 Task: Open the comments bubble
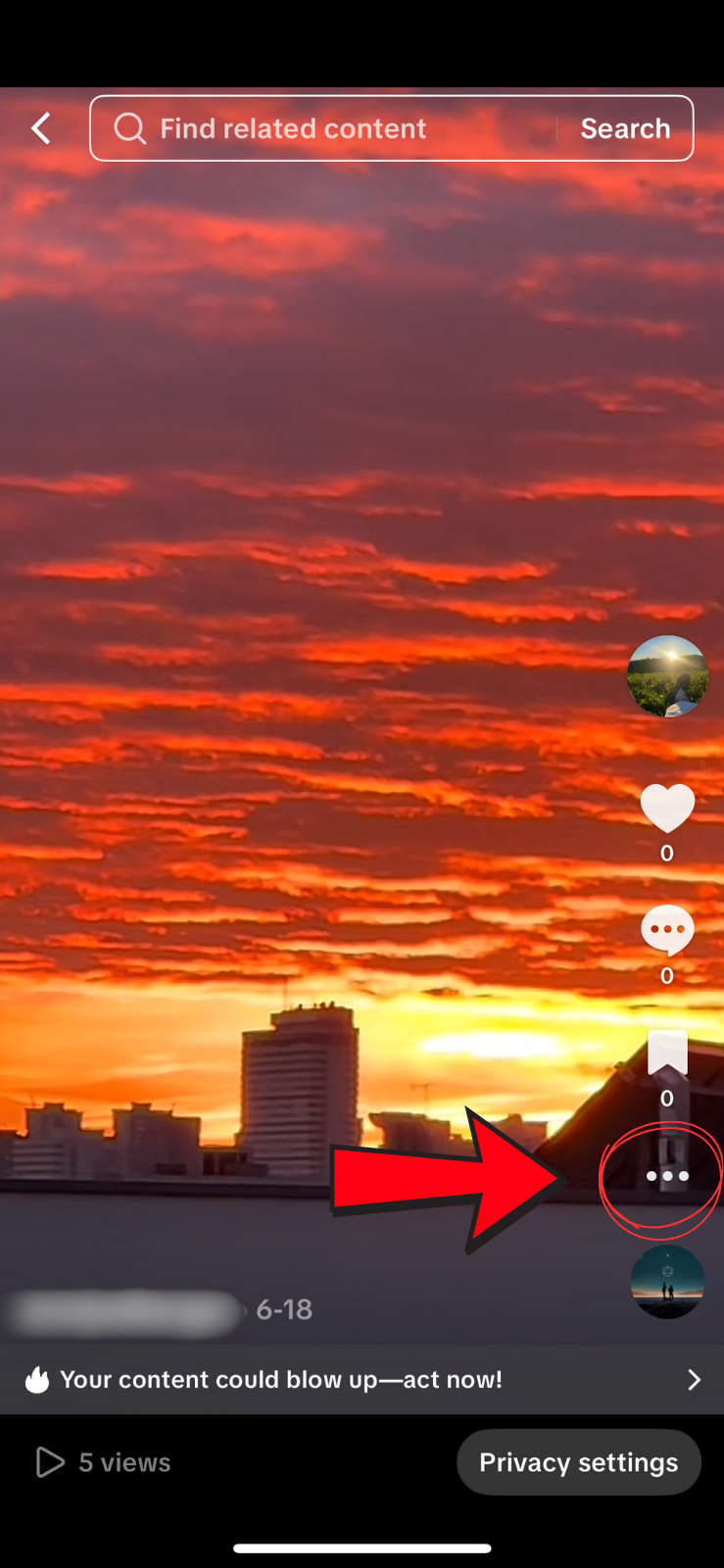point(667,931)
